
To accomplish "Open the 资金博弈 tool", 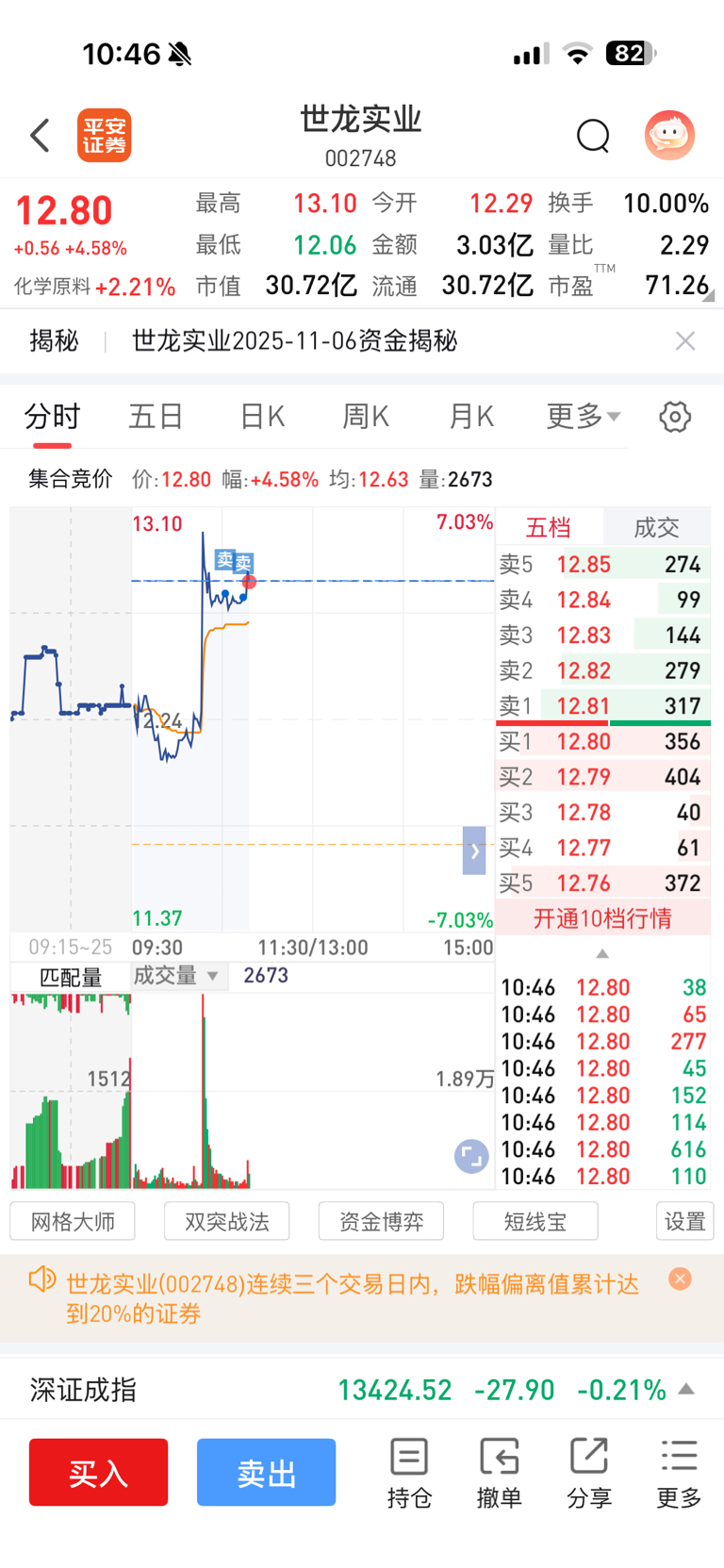I will pyautogui.click(x=381, y=1222).
